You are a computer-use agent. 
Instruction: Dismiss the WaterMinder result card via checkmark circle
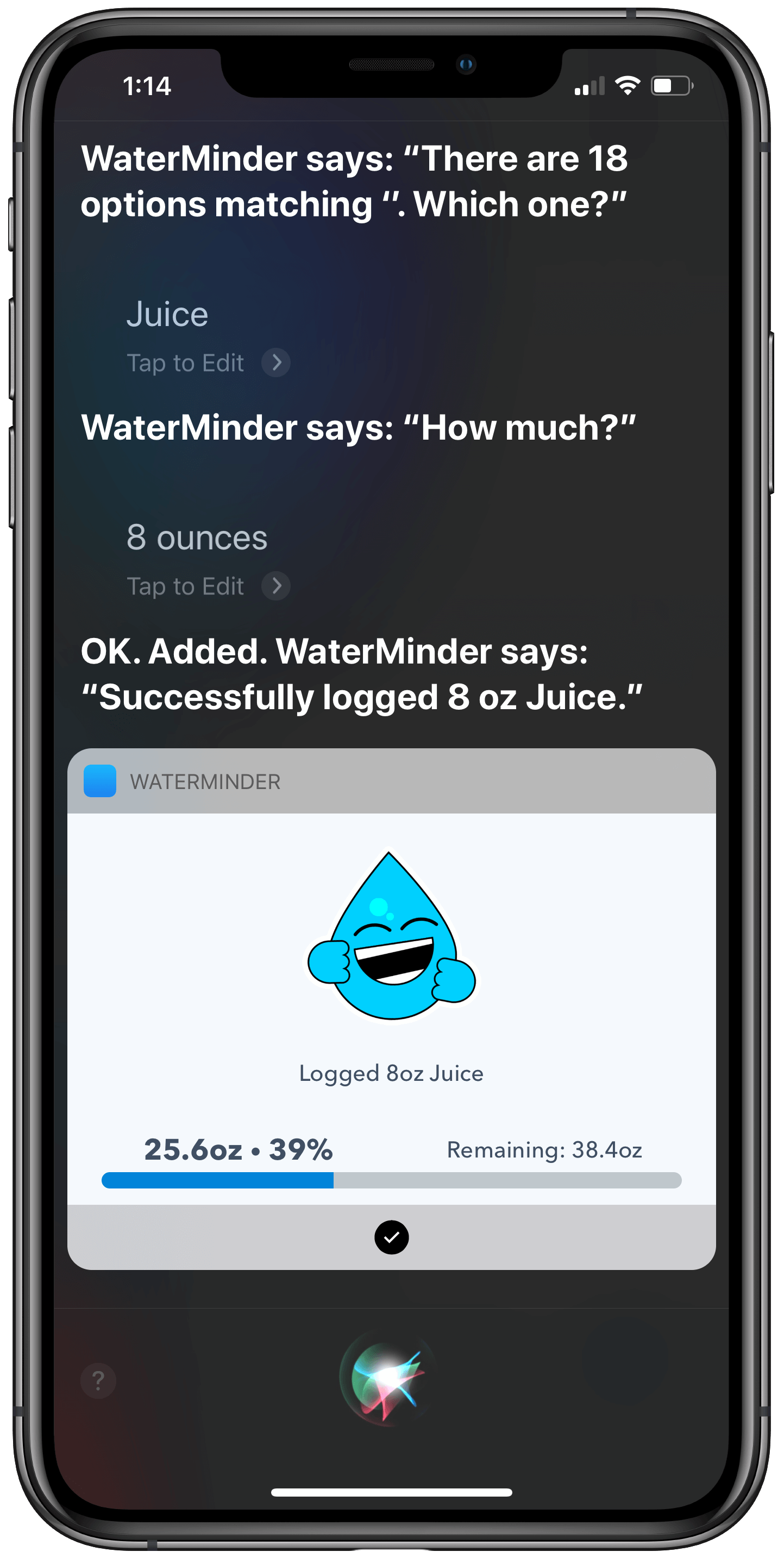point(392,1237)
